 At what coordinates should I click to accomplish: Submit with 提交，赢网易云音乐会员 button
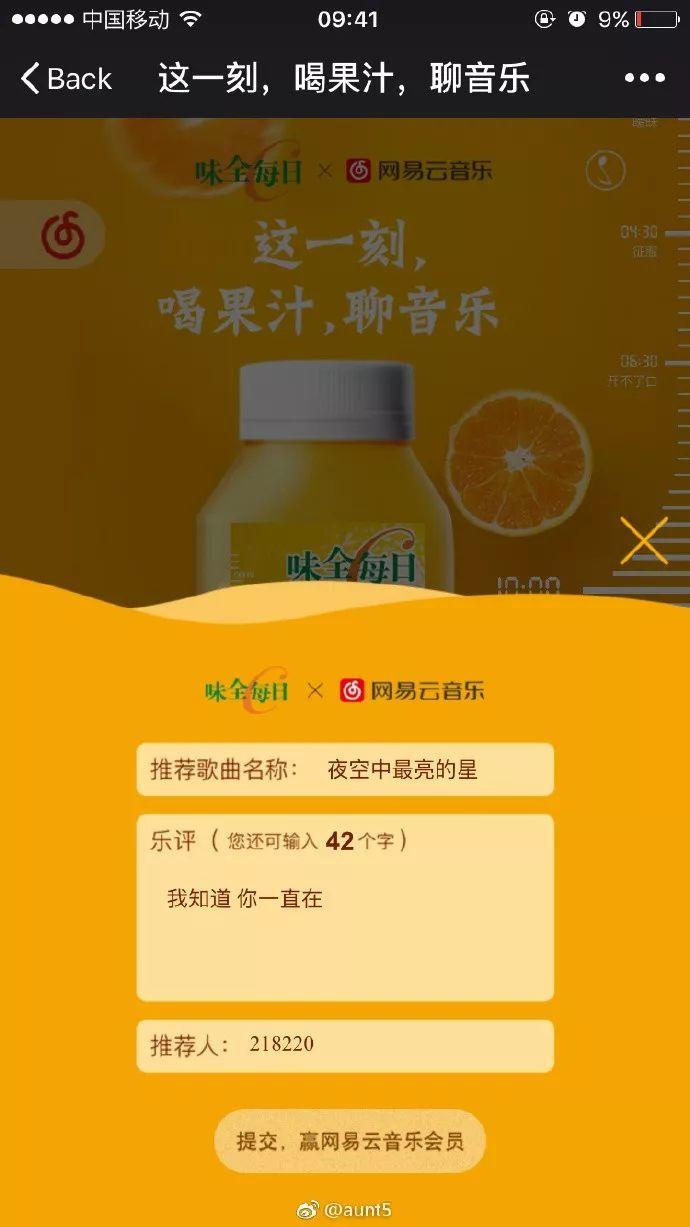coord(350,1140)
